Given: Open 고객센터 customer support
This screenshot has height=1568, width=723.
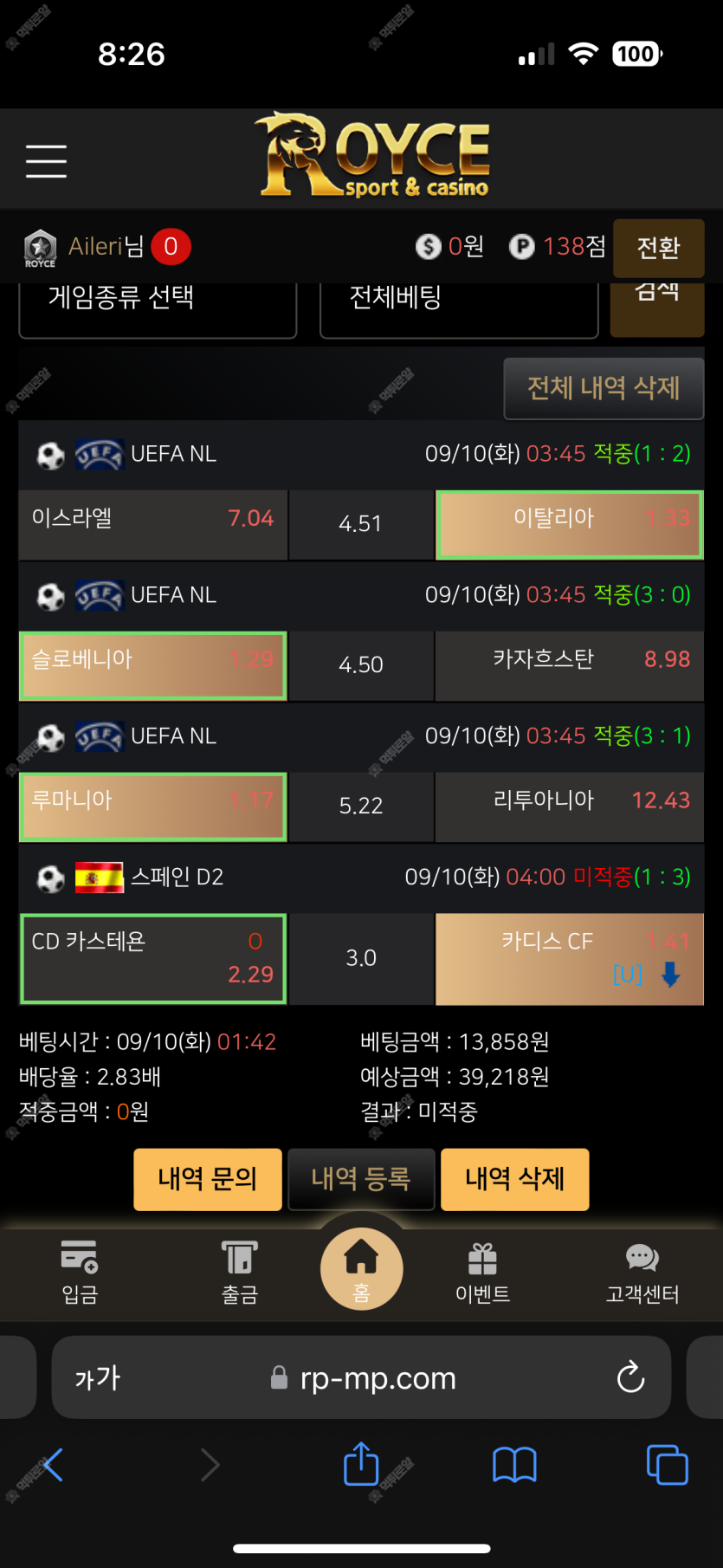Looking at the screenshot, I should tap(642, 1272).
